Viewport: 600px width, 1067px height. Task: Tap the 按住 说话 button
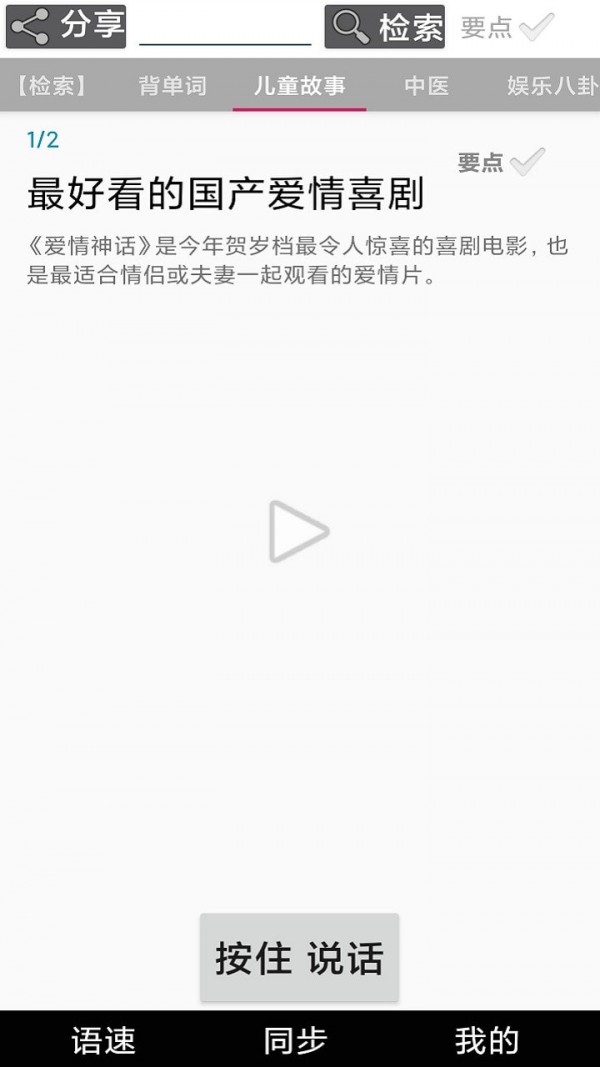click(x=299, y=958)
